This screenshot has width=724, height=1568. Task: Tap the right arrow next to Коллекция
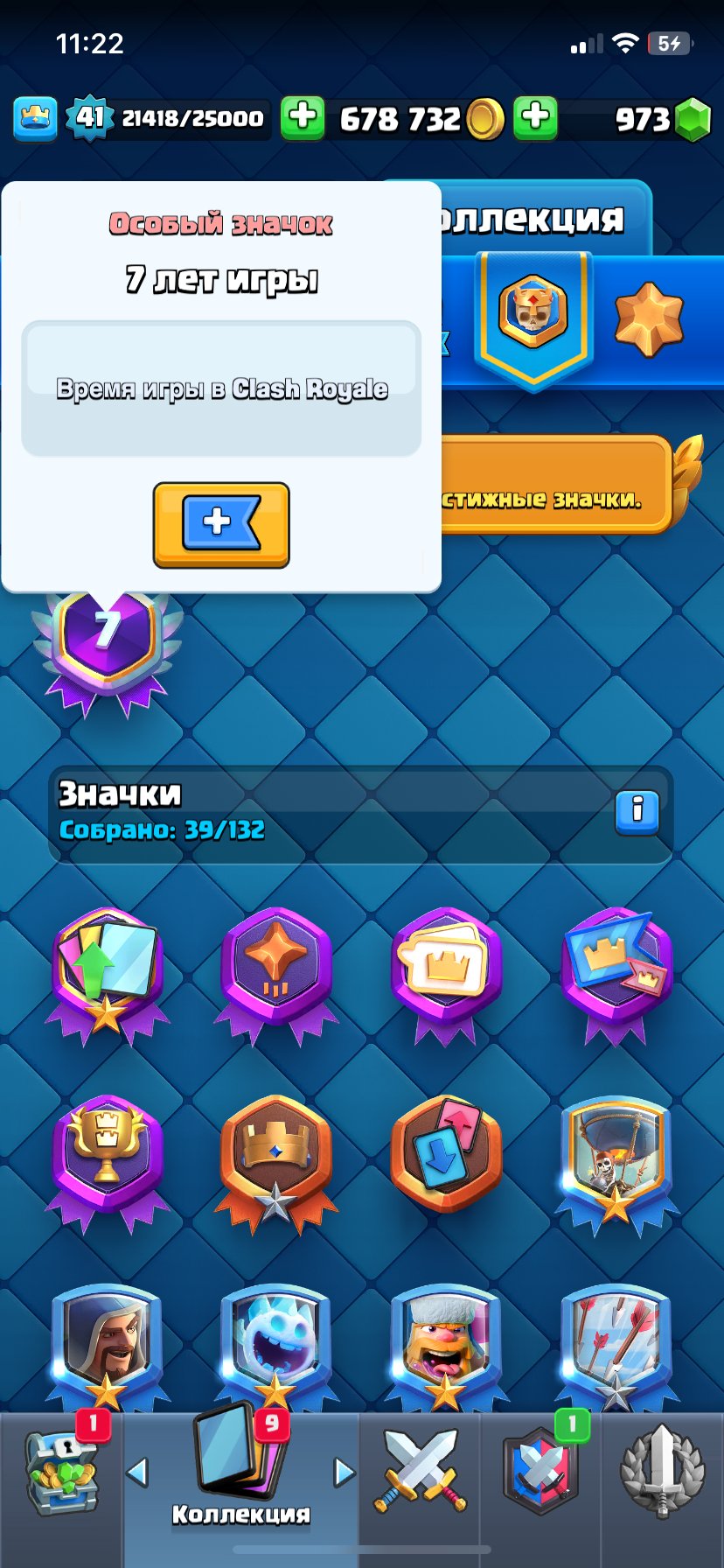345,1473
